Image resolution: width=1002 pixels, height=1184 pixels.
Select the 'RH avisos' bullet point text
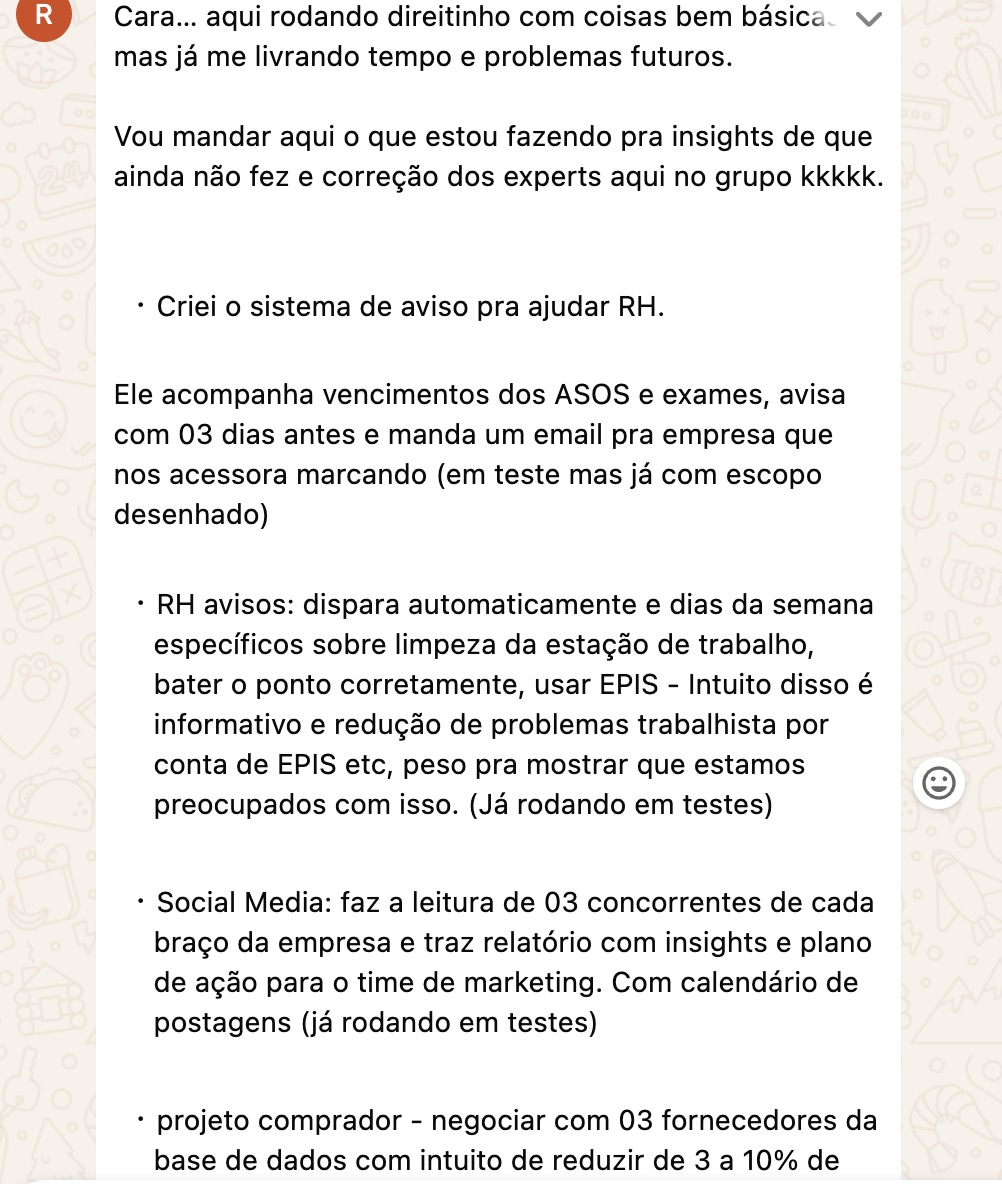[x=400, y=604]
